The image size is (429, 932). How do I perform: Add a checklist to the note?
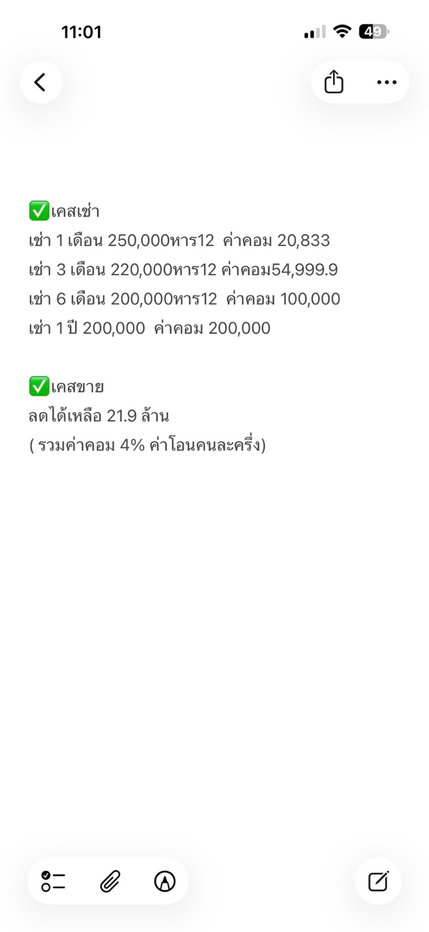[x=53, y=881]
